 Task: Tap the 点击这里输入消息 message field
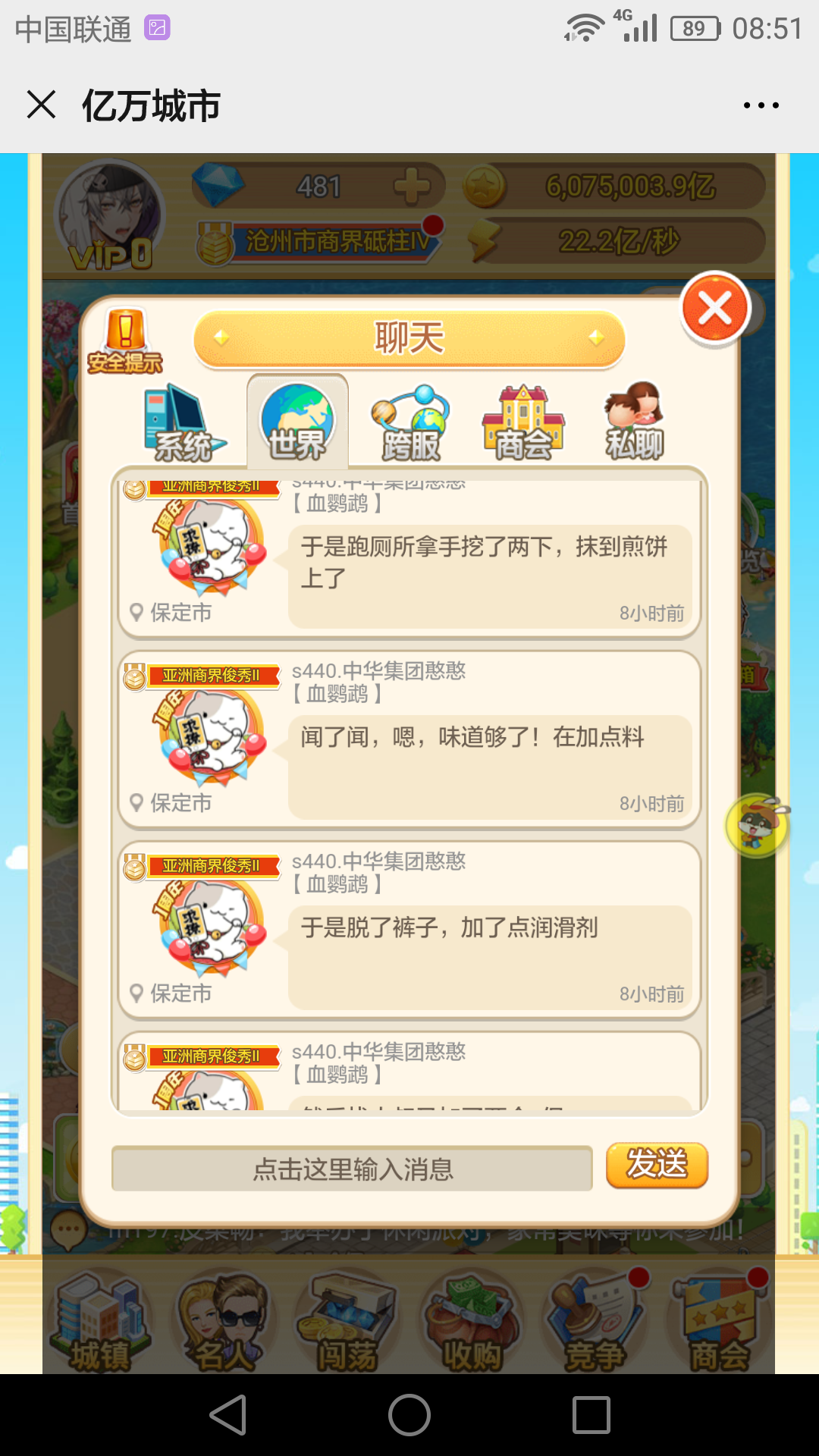(352, 1169)
